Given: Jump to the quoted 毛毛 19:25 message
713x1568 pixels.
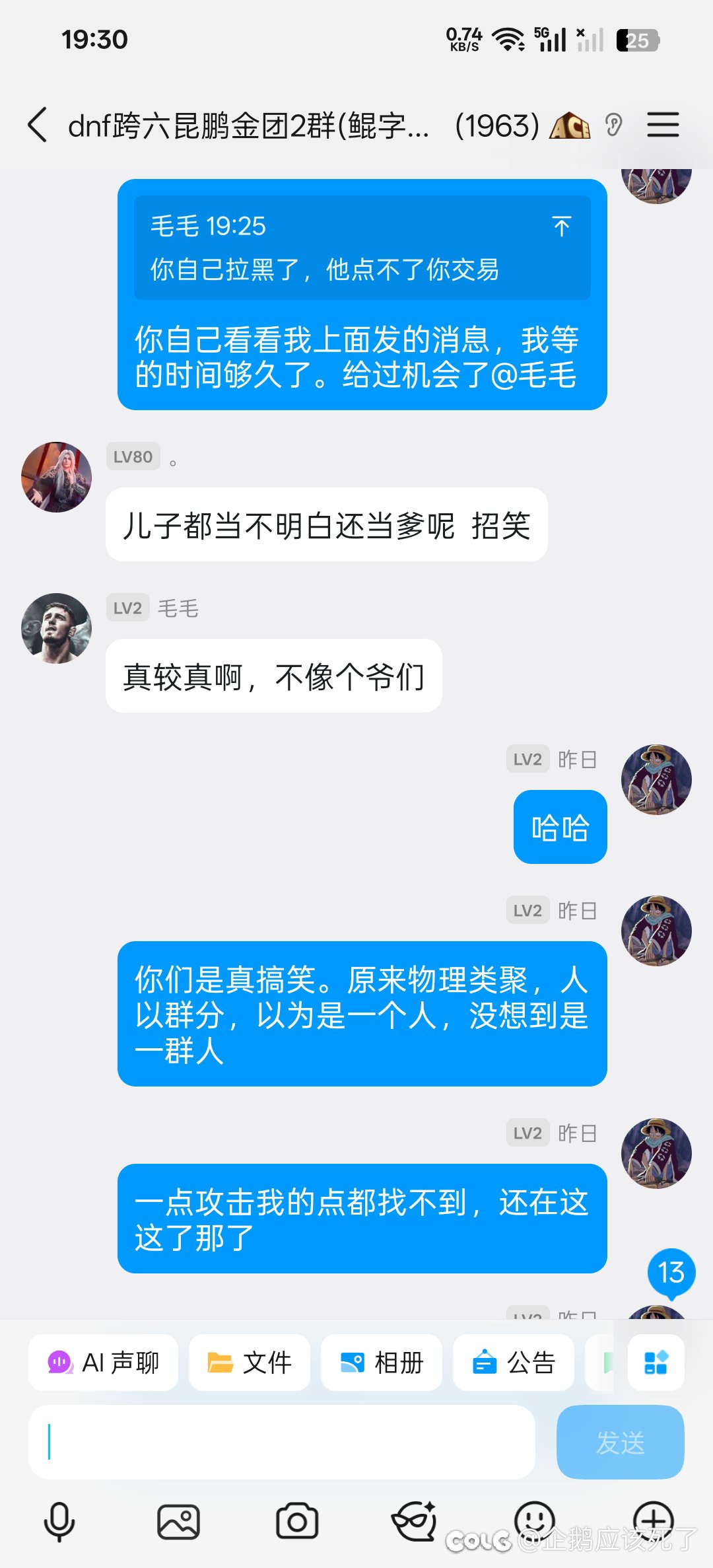Looking at the screenshot, I should click(x=561, y=227).
